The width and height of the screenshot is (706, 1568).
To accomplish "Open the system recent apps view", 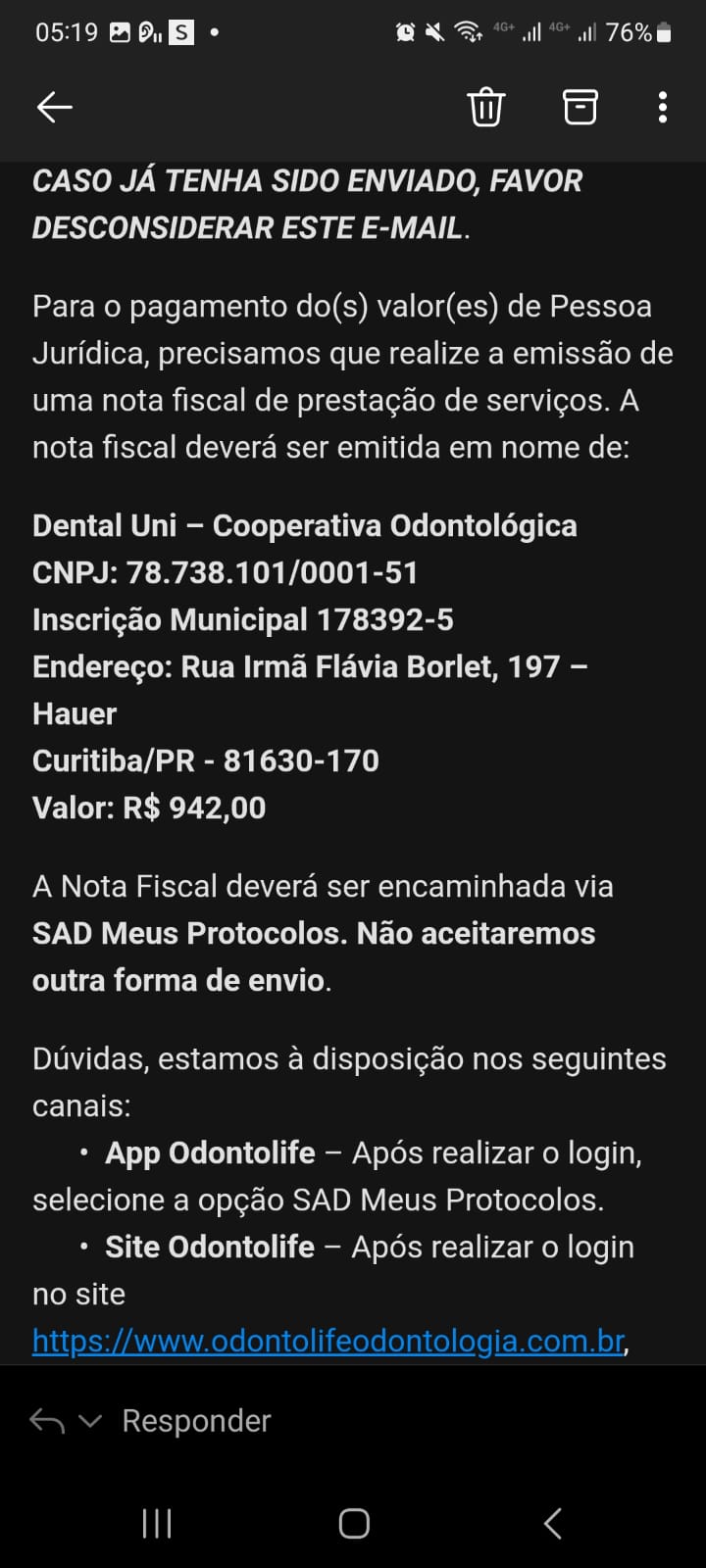I will tap(157, 1523).
